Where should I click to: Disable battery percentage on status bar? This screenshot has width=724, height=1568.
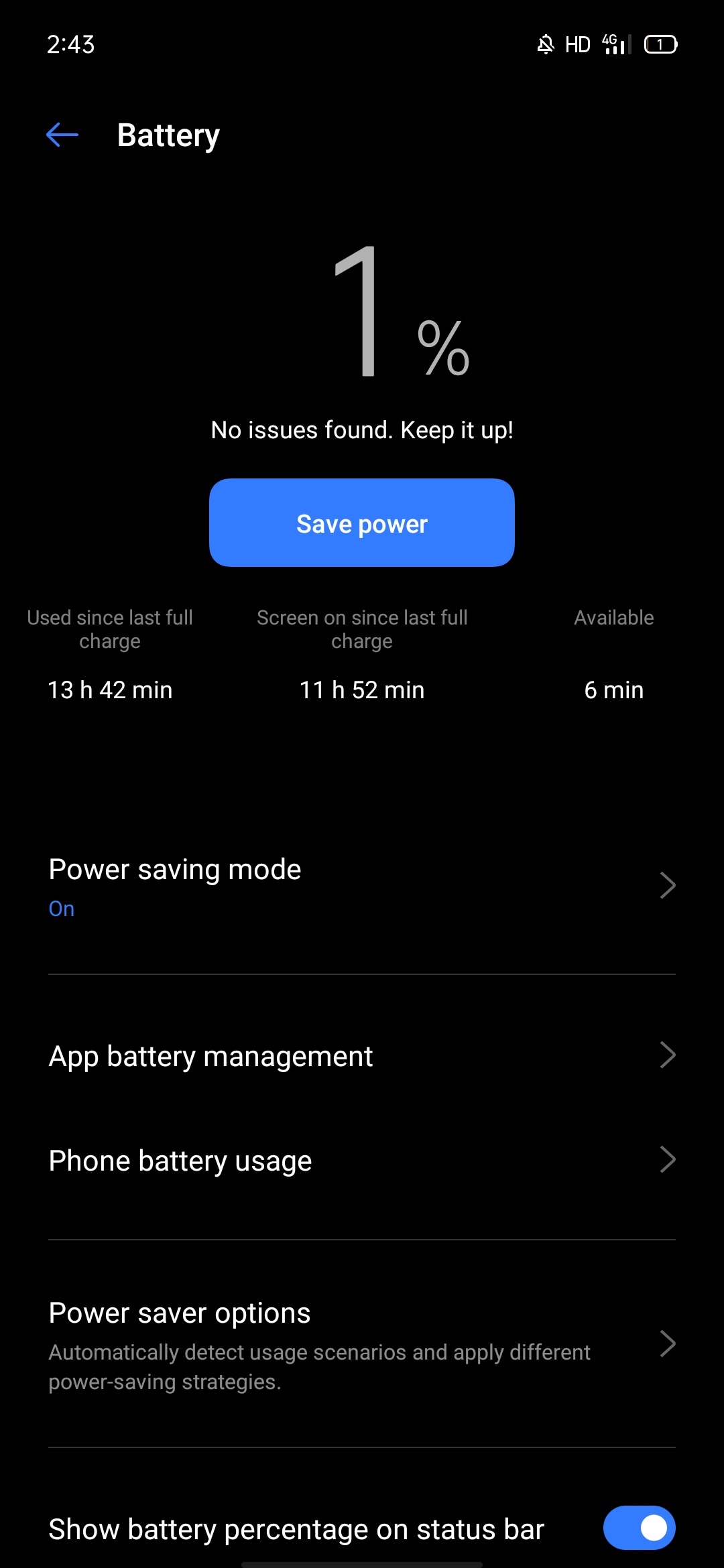point(638,1528)
